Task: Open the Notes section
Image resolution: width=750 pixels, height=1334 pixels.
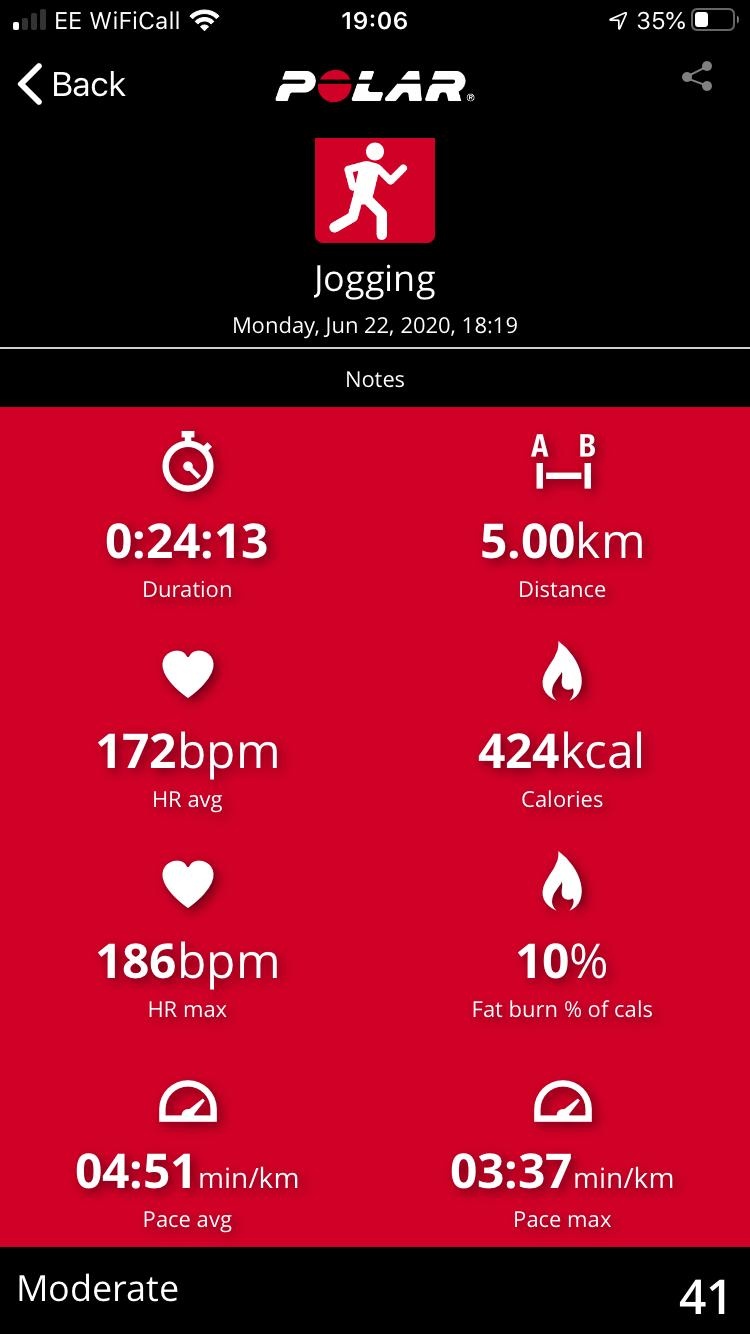Action: point(375,379)
